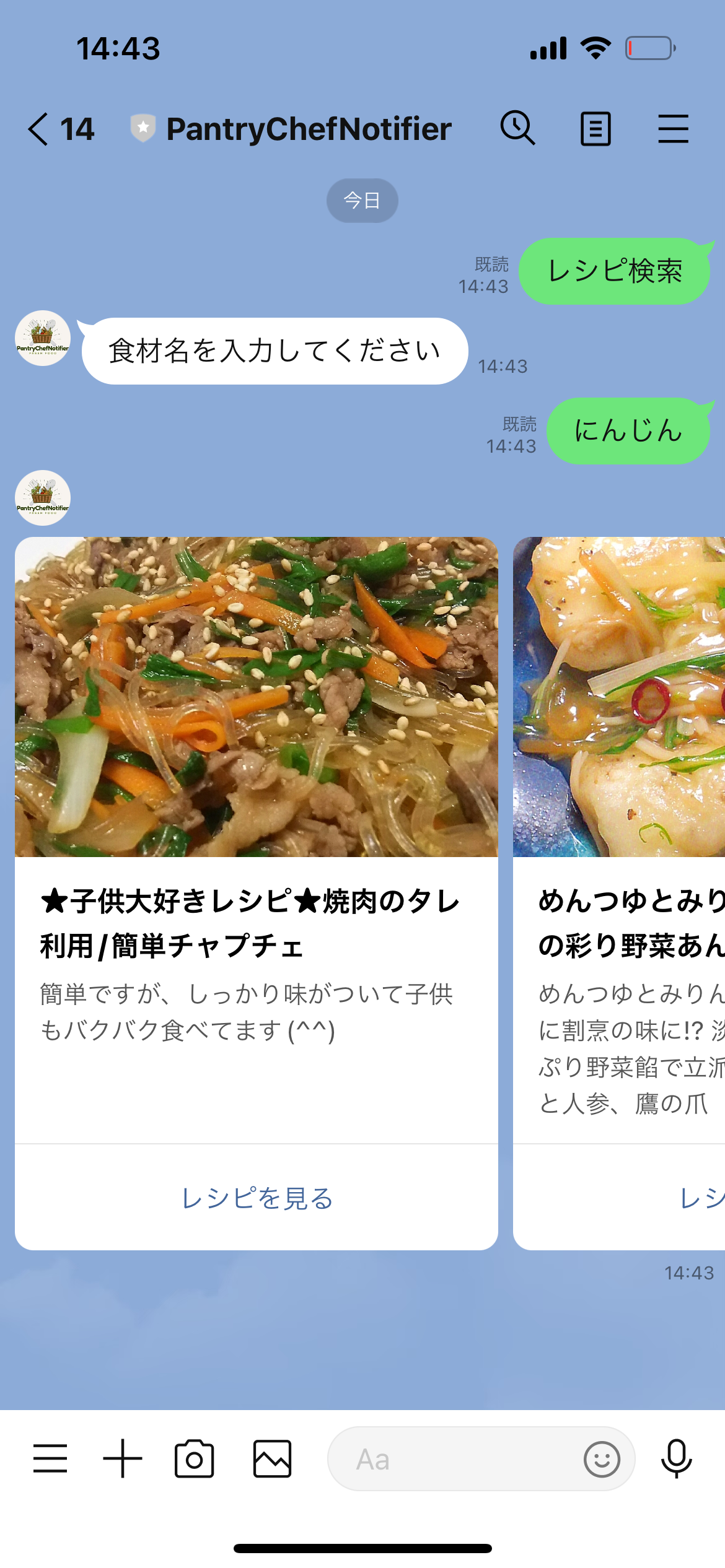725x1568 pixels.
Task: Launch the camera from the chat bar
Action: pos(195,1458)
